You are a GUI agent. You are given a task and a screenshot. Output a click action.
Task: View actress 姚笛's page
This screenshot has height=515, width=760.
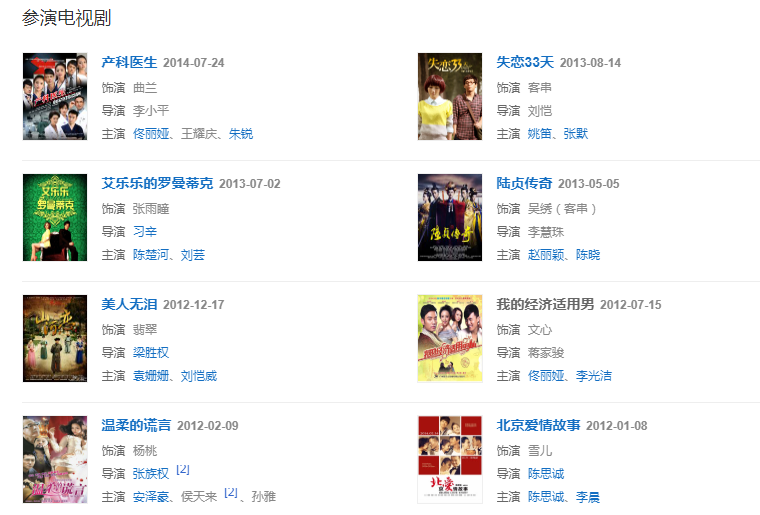[x=540, y=134]
